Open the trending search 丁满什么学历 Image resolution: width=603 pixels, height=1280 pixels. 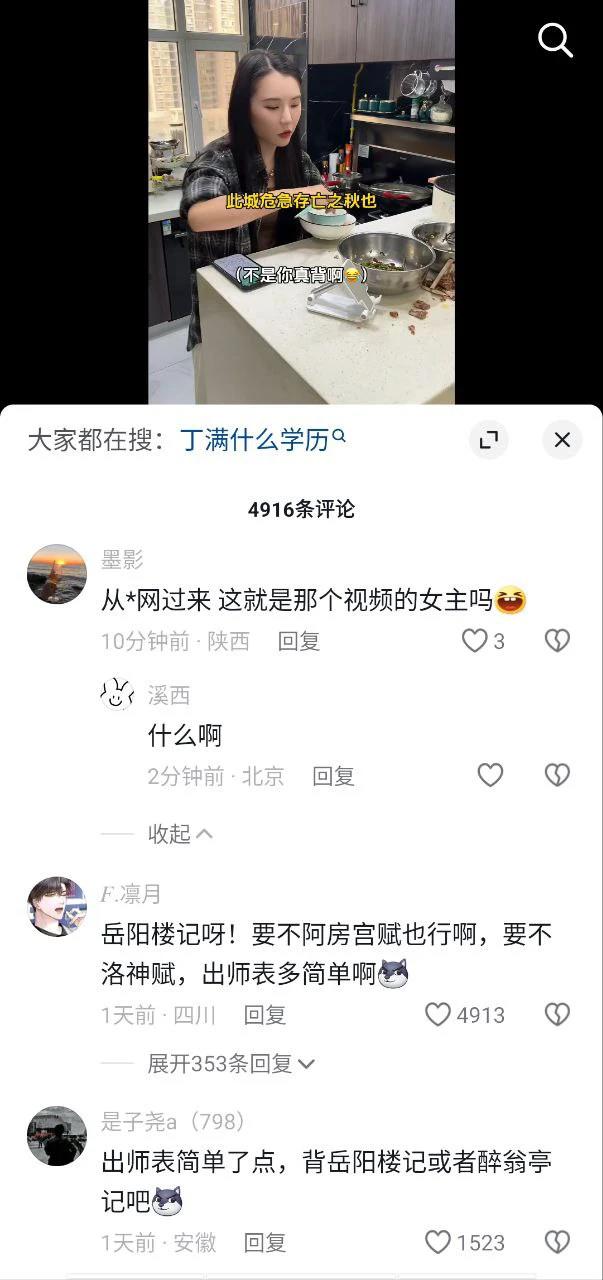tap(262, 440)
